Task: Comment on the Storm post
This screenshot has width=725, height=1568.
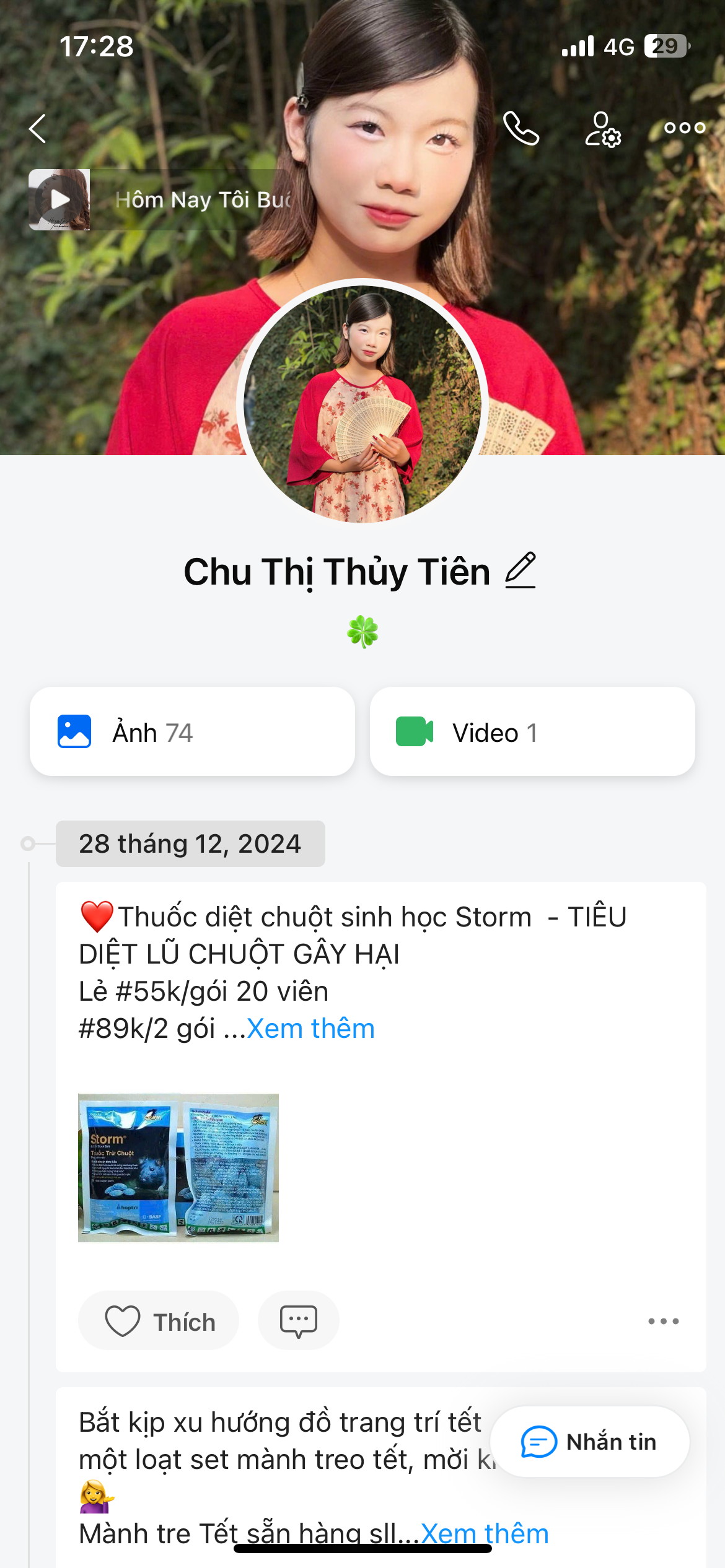Action: [x=298, y=1322]
